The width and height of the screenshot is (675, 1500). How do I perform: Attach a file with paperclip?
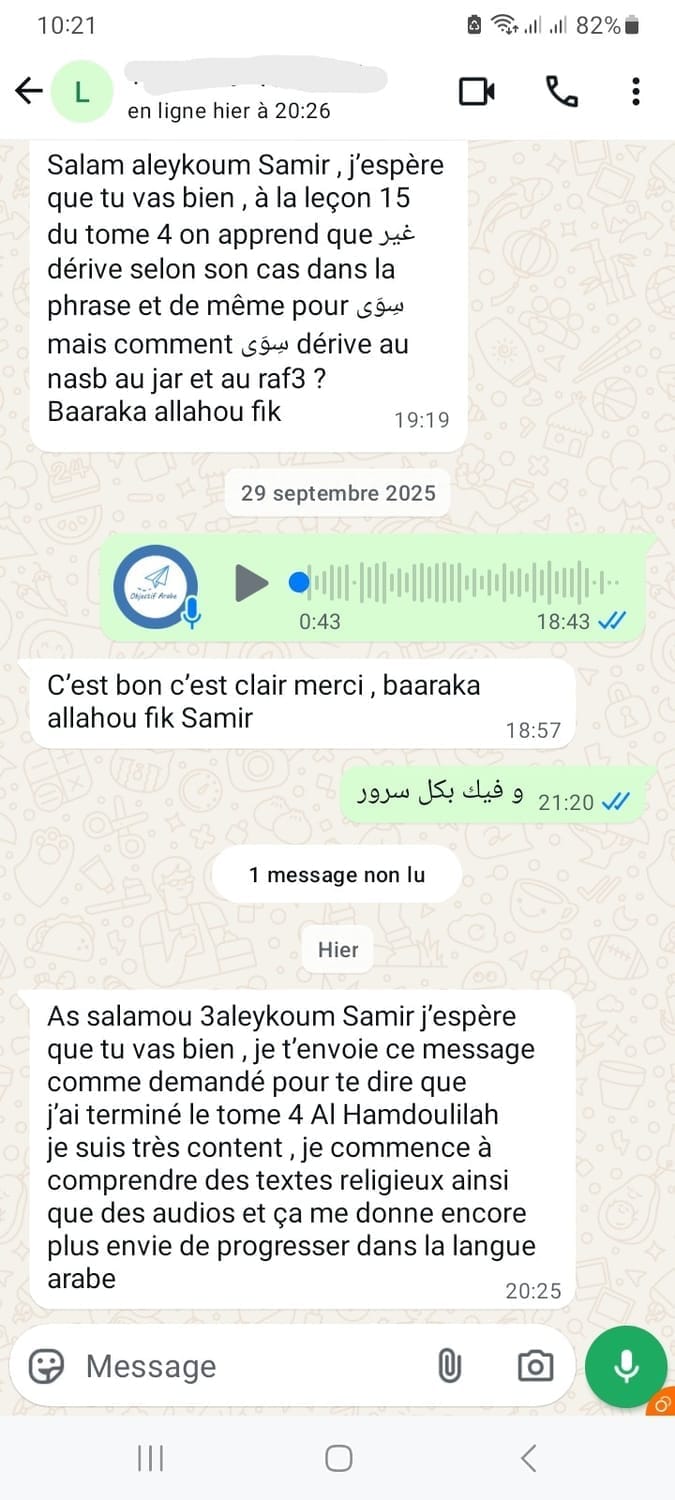coord(450,1366)
